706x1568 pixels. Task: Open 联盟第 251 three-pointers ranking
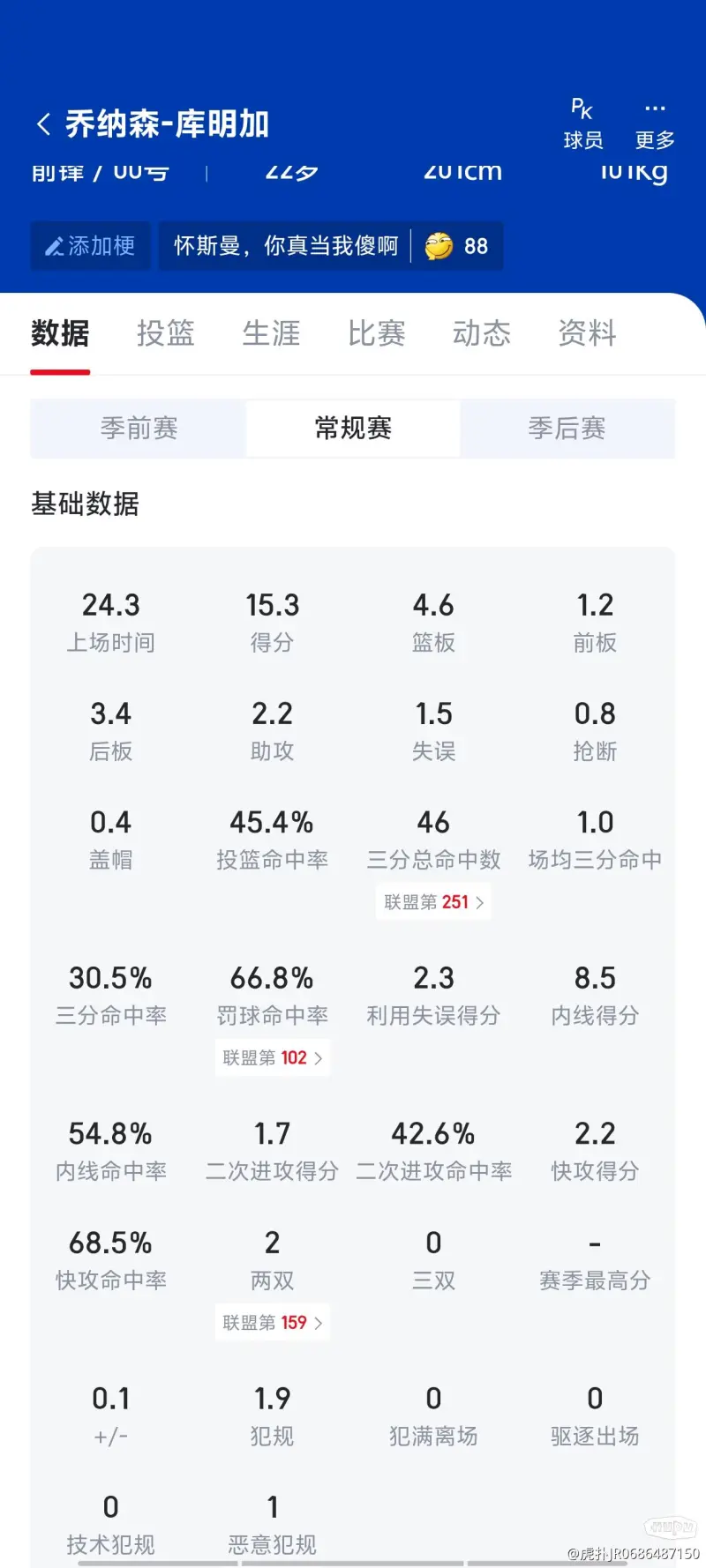433,902
